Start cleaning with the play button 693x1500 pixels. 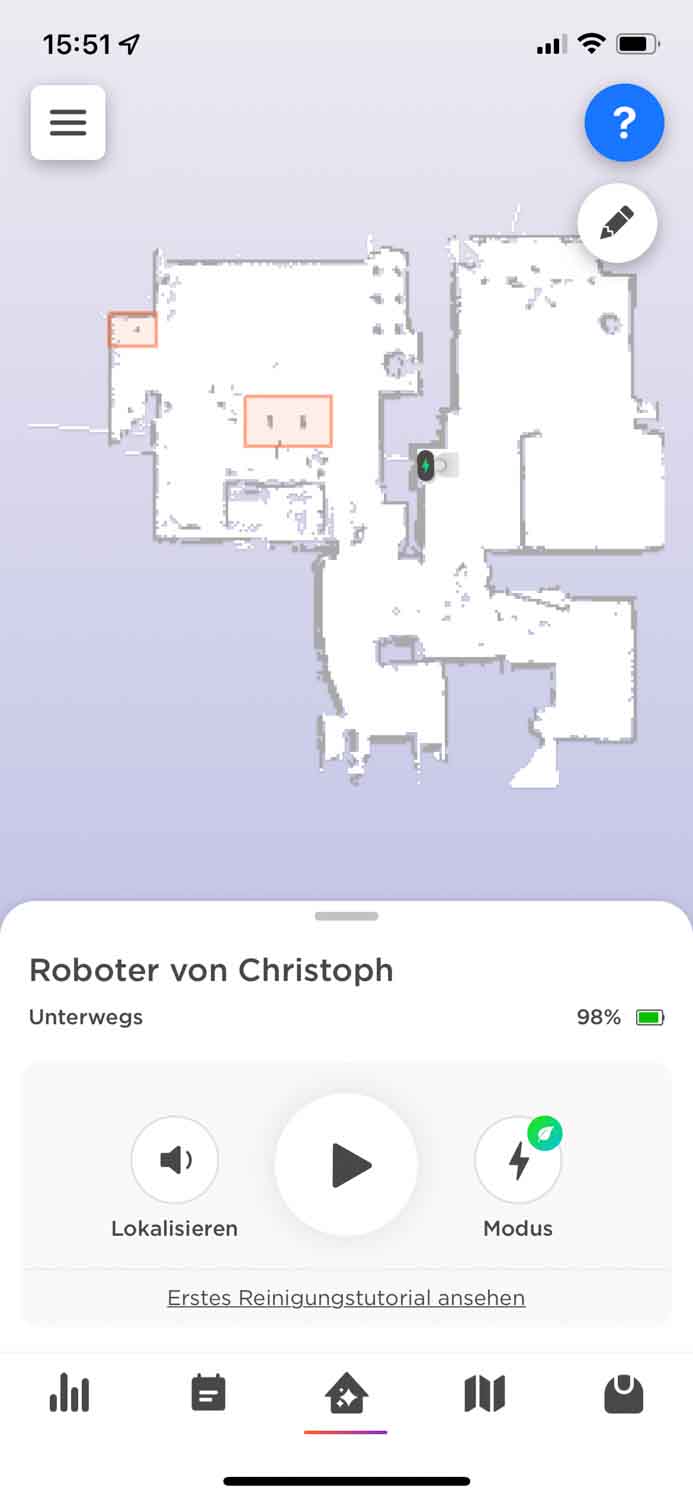pos(346,1165)
